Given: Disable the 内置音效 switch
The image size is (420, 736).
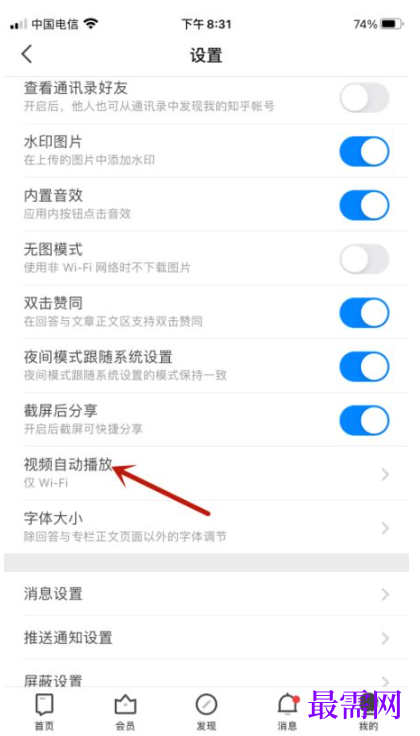Looking at the screenshot, I should (364, 206).
